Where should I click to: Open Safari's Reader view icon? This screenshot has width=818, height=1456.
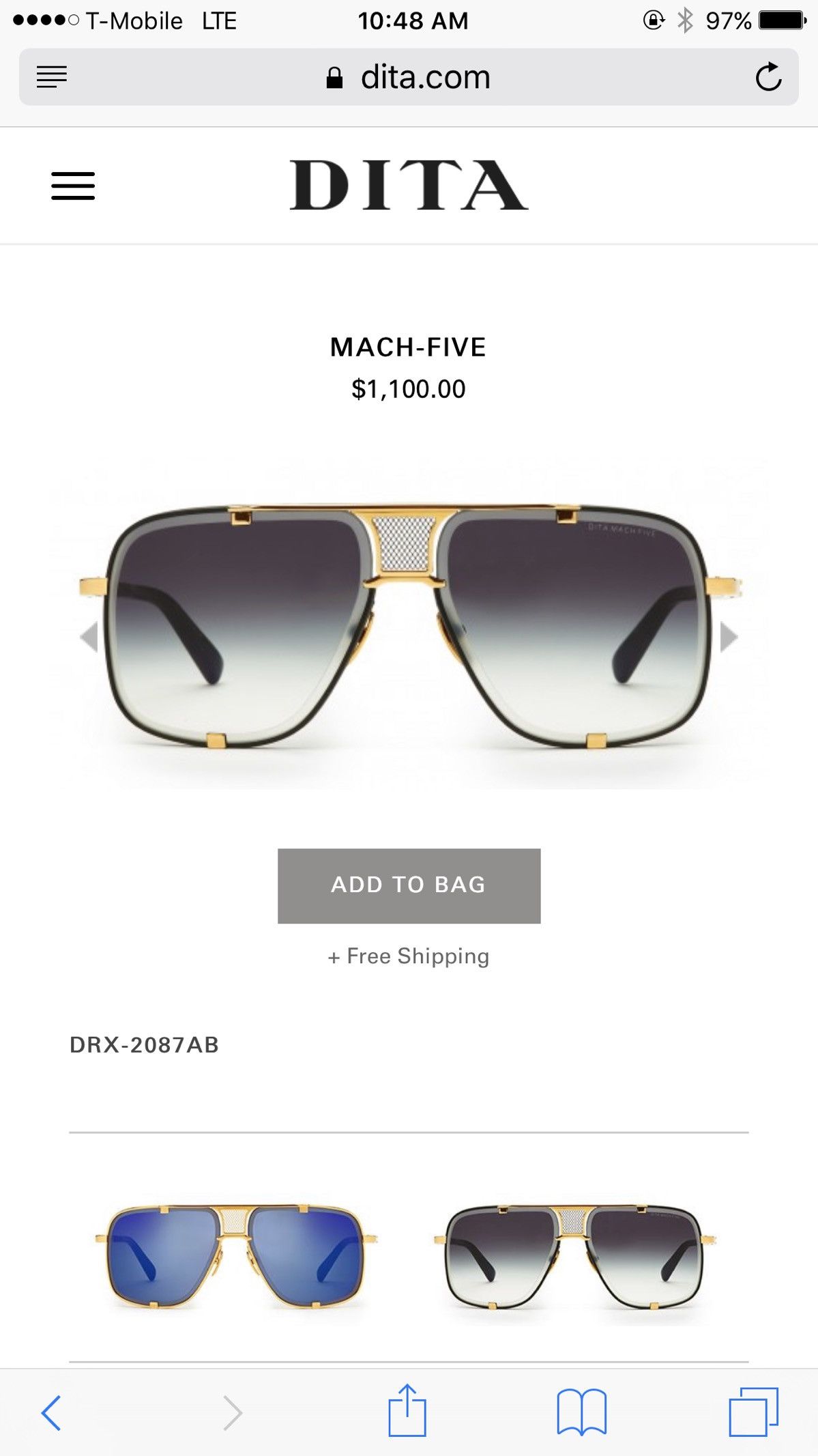[52, 76]
